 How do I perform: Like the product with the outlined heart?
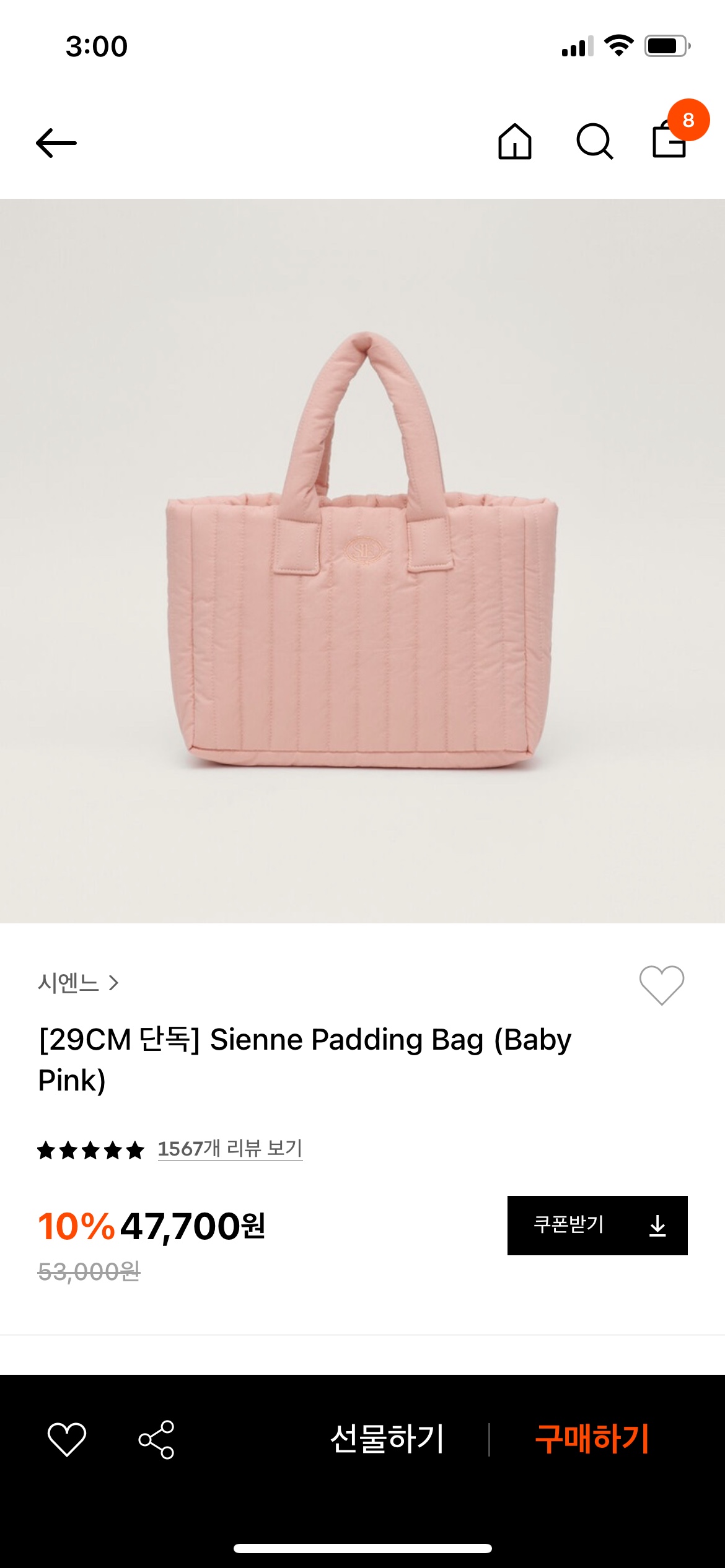661,985
